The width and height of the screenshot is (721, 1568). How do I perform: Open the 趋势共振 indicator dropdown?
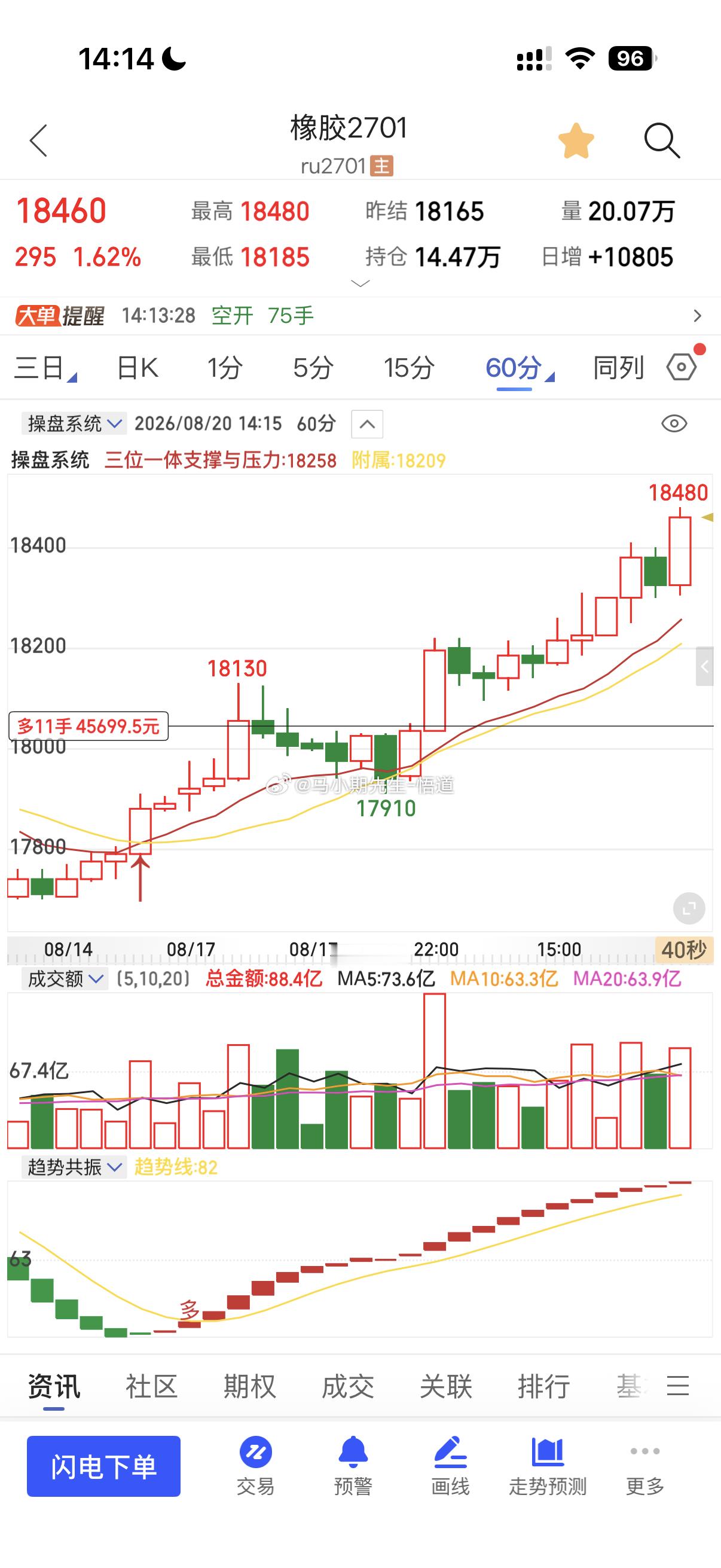tap(74, 1167)
